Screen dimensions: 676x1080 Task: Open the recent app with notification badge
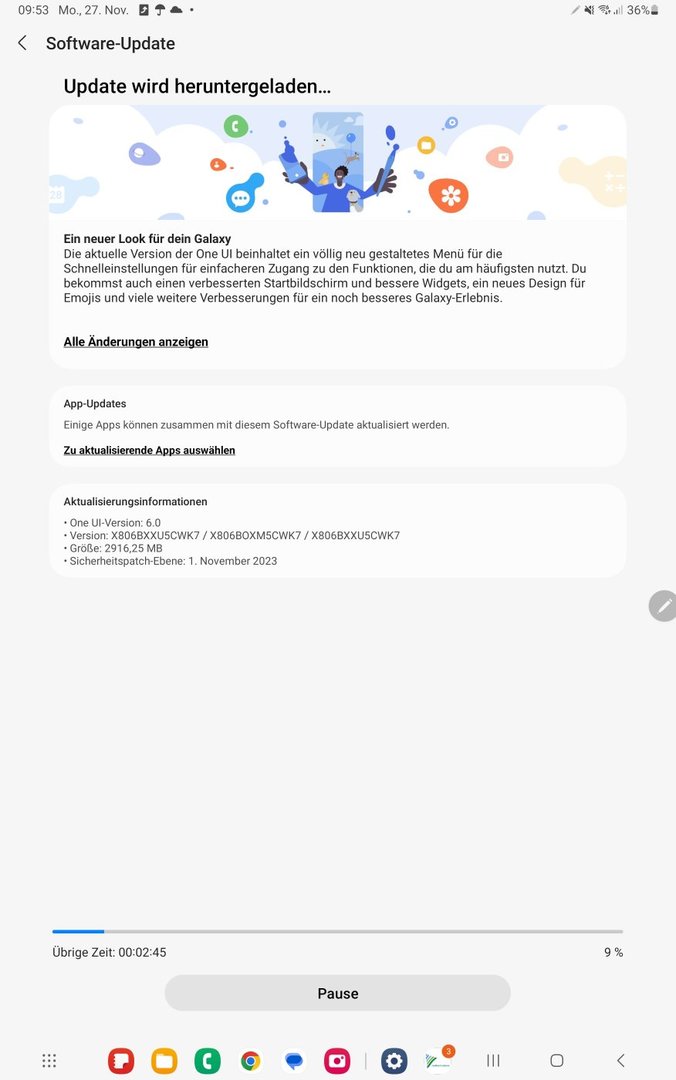[x=438, y=1061]
